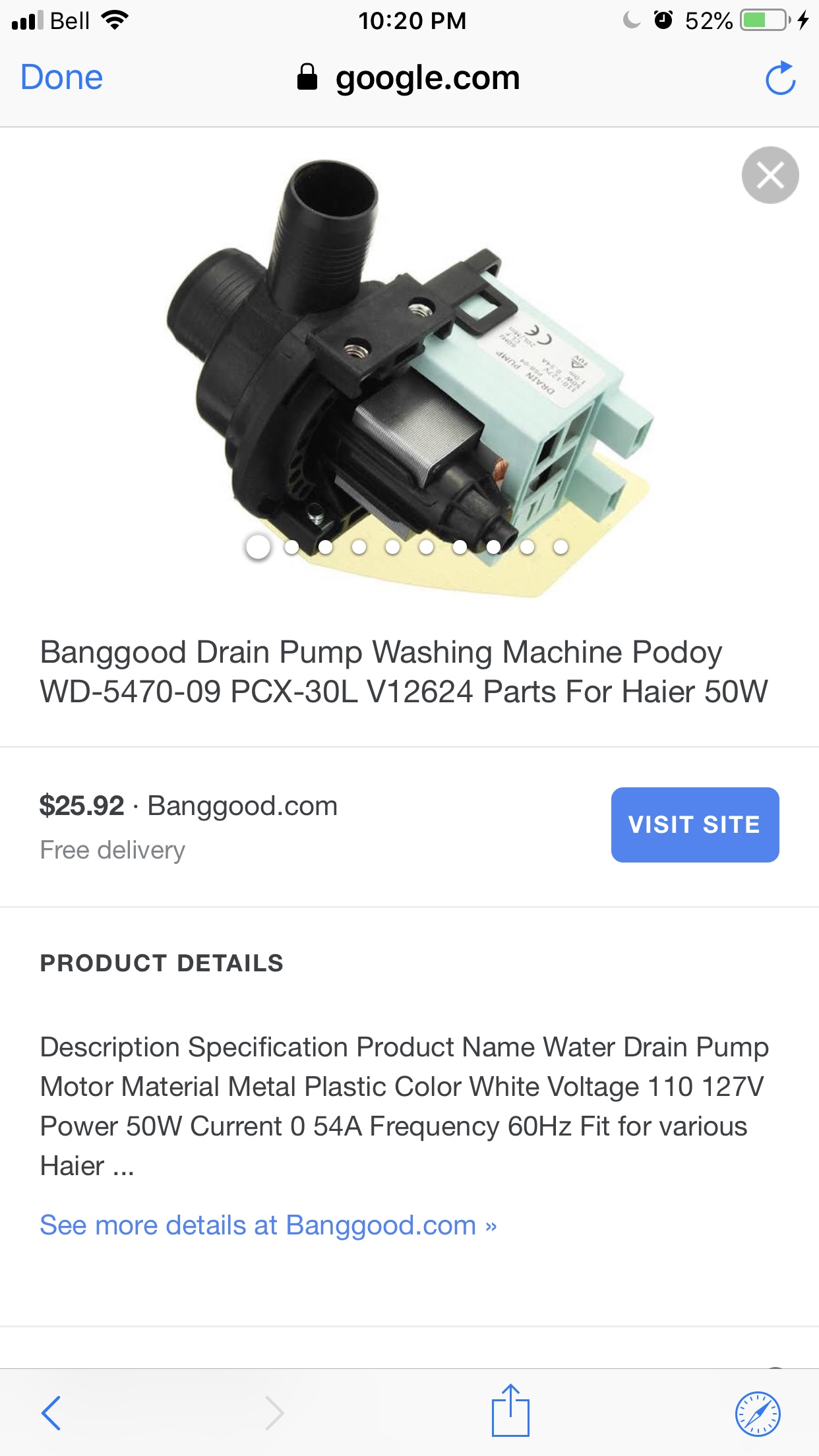This screenshot has width=819, height=1456.
Task: Open page in Safari compass icon
Action: click(x=758, y=1414)
